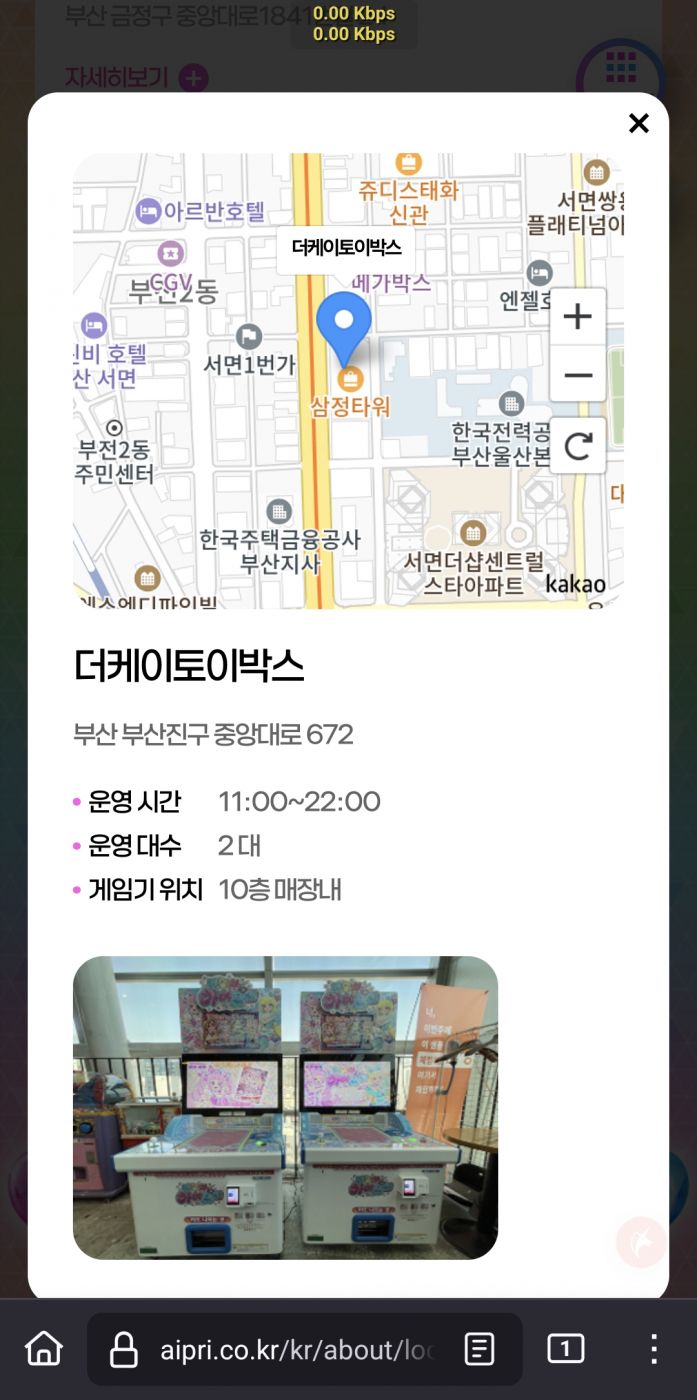Go to the browser home page
697x1400 pixels.
[43, 1349]
